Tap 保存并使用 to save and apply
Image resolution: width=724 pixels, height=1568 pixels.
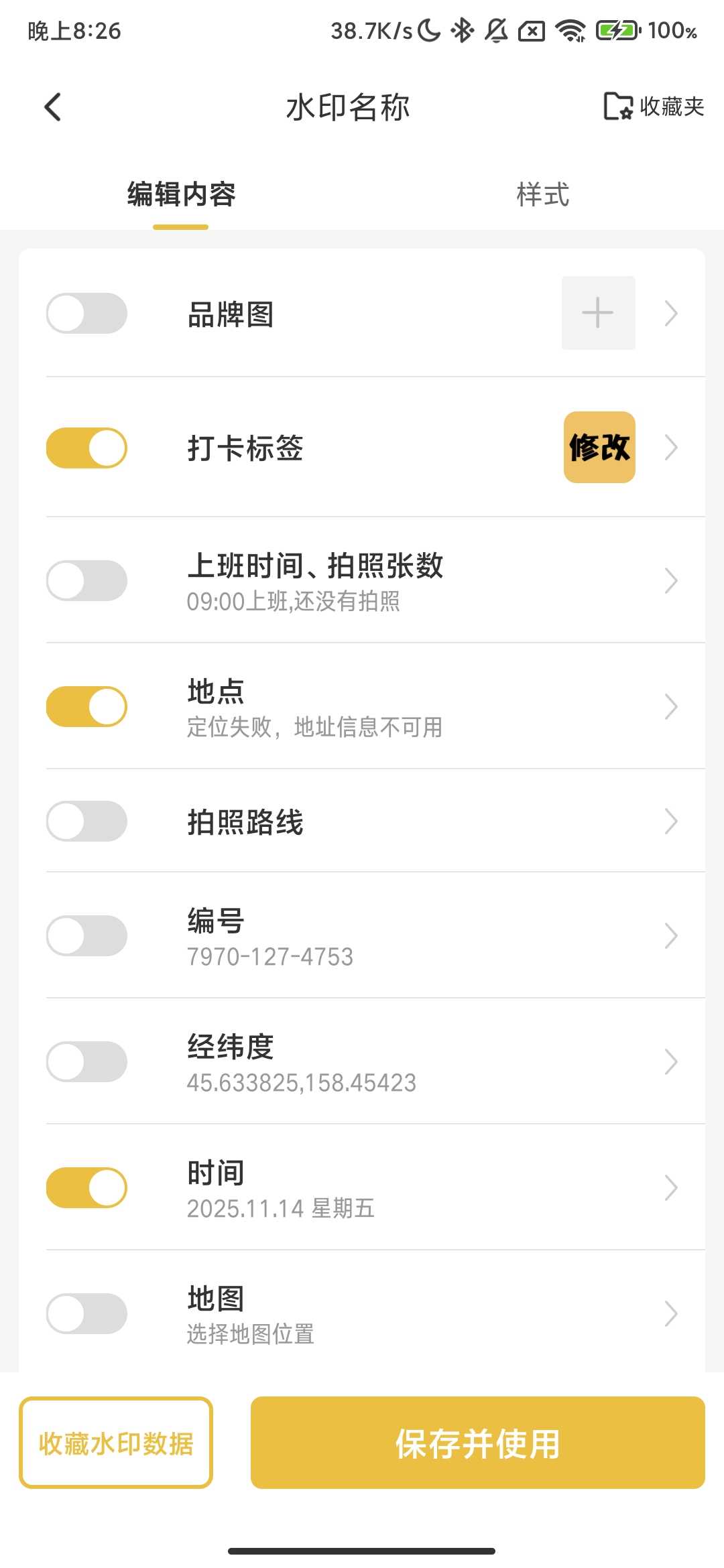[477, 1443]
